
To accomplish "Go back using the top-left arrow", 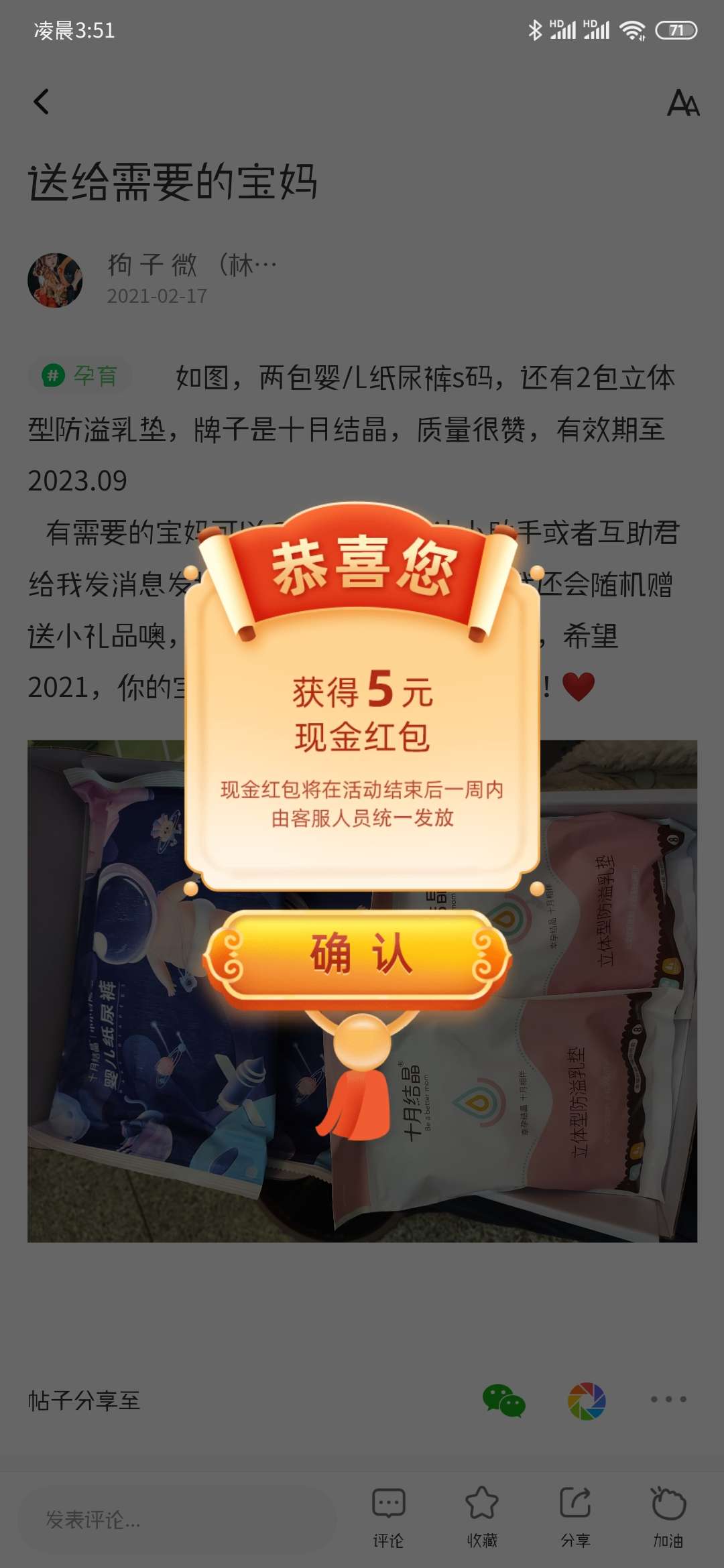I will [42, 102].
